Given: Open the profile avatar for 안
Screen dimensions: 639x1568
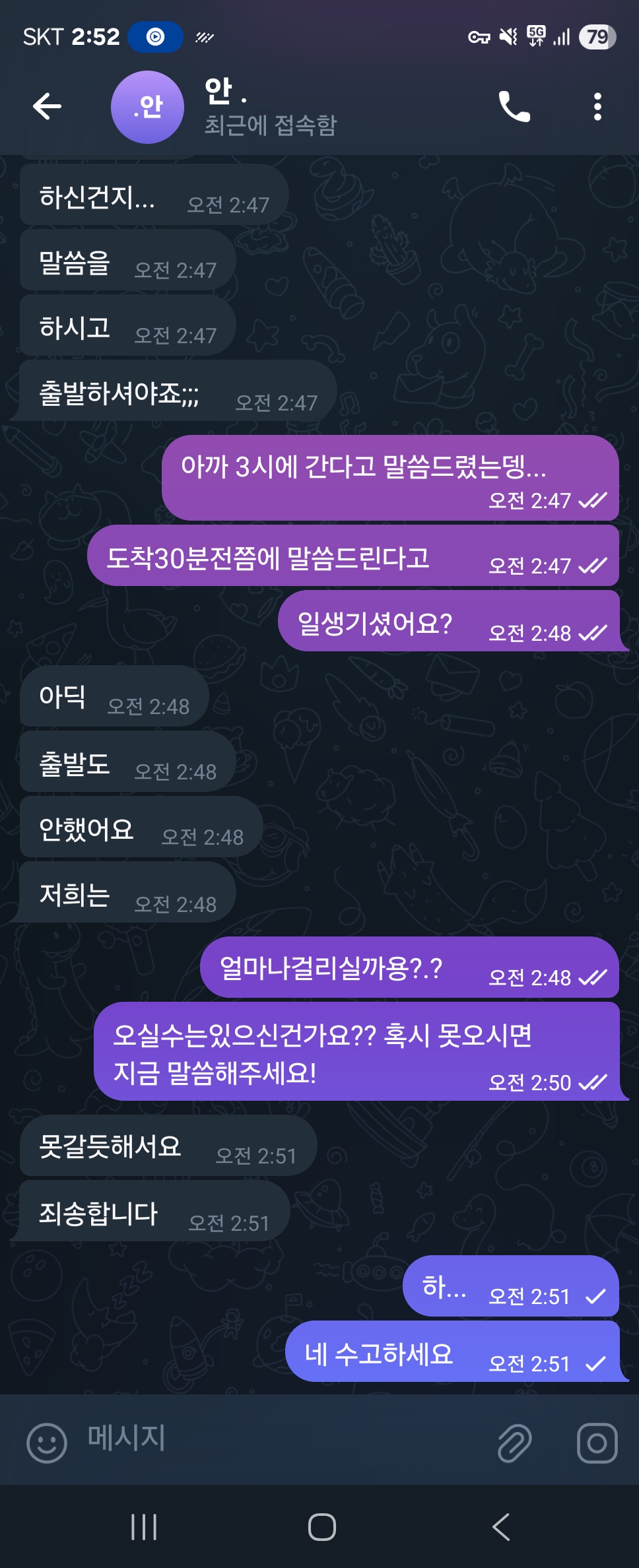Looking at the screenshot, I should 147,107.
